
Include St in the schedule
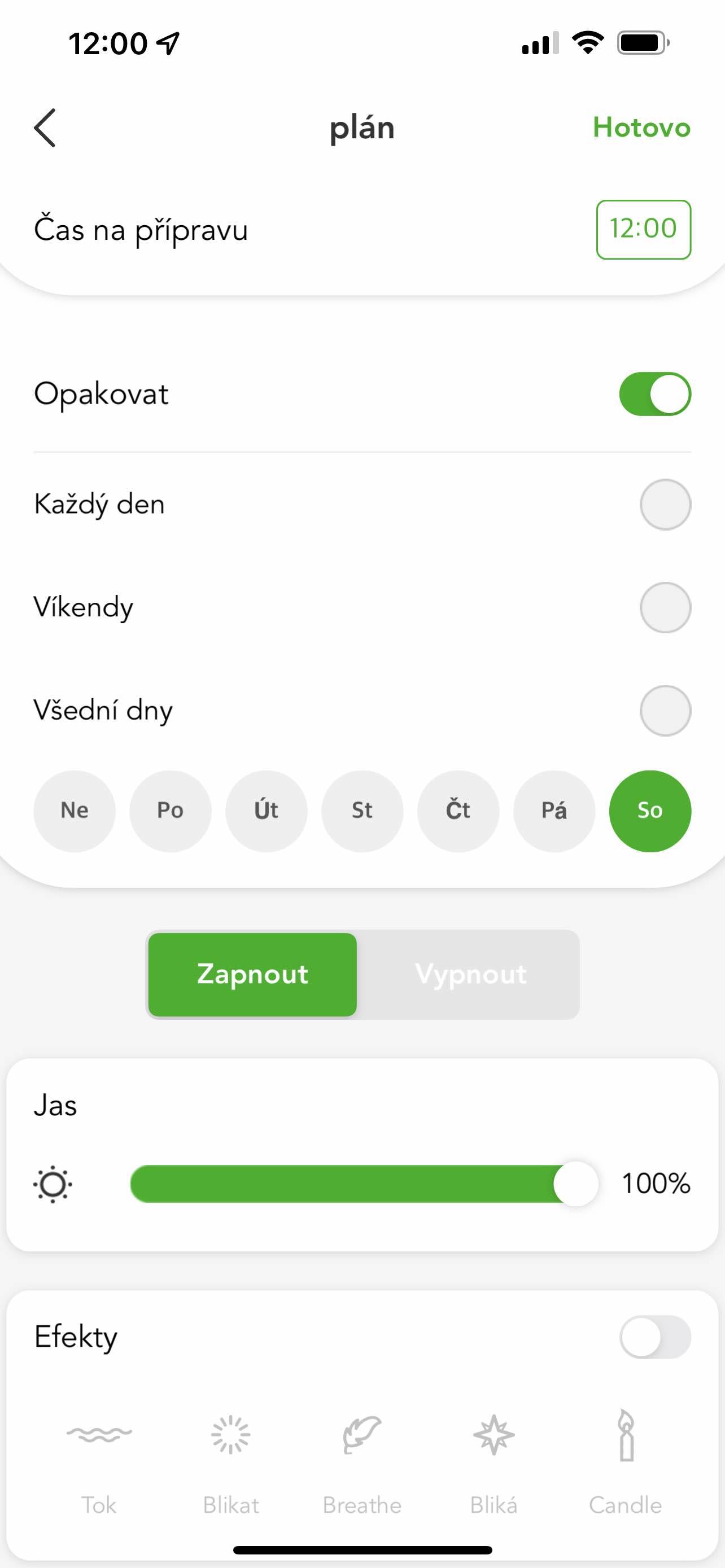[x=362, y=811]
